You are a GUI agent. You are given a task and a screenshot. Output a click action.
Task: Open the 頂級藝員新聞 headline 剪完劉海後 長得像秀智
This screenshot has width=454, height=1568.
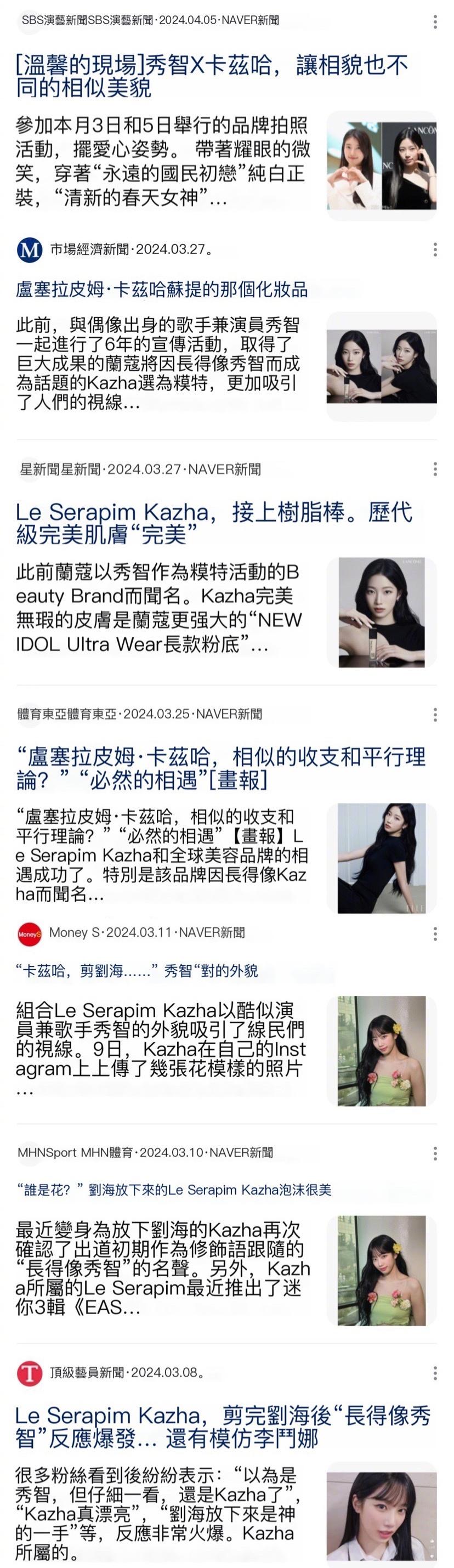pos(223,1428)
